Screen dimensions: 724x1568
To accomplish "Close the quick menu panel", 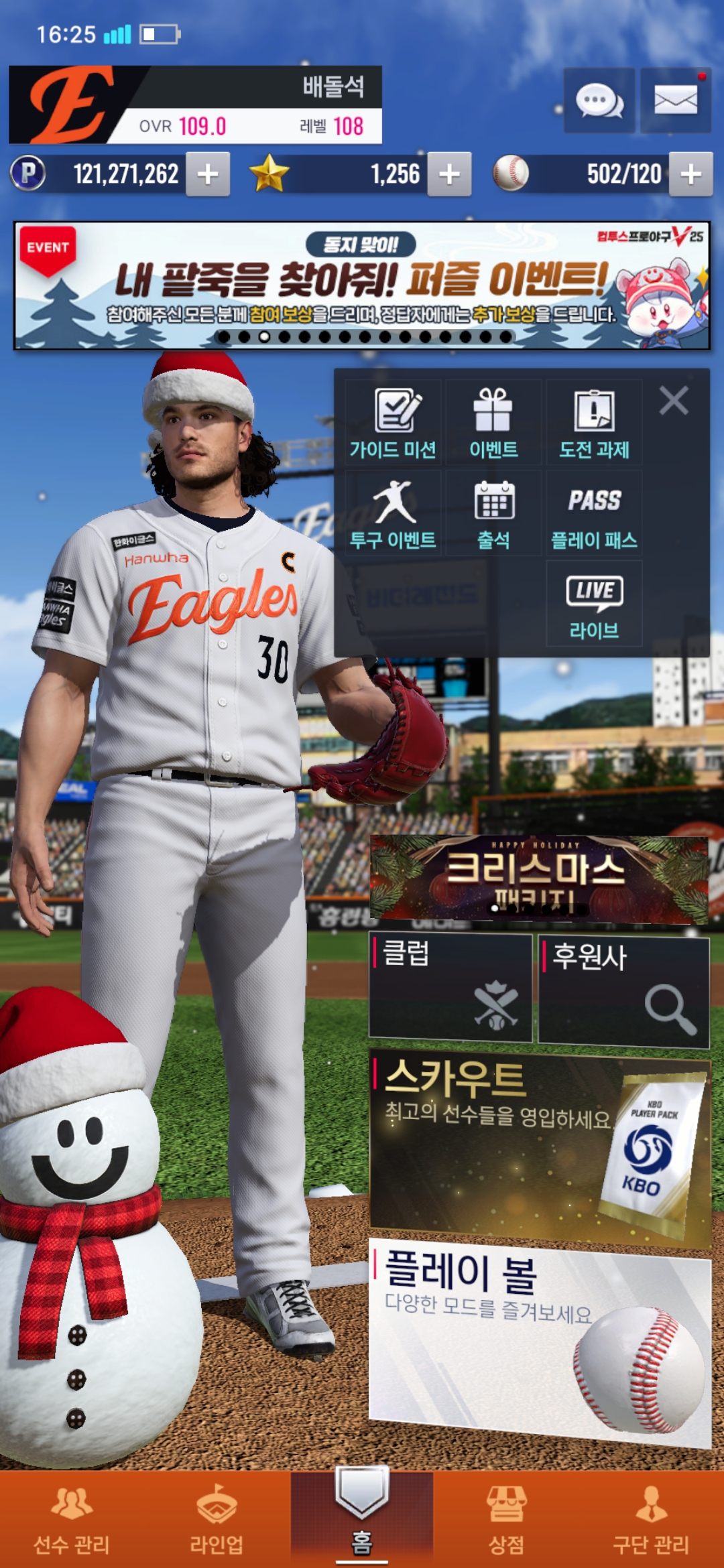I will [673, 401].
